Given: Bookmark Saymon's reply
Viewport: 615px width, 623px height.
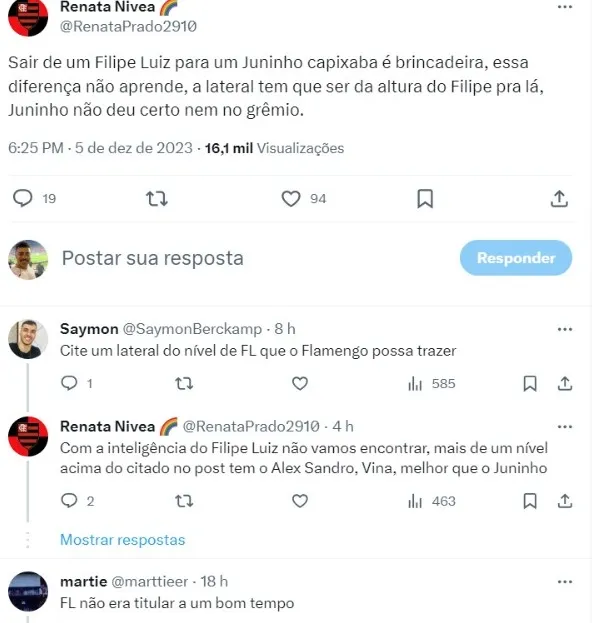Looking at the screenshot, I should pos(531,383).
